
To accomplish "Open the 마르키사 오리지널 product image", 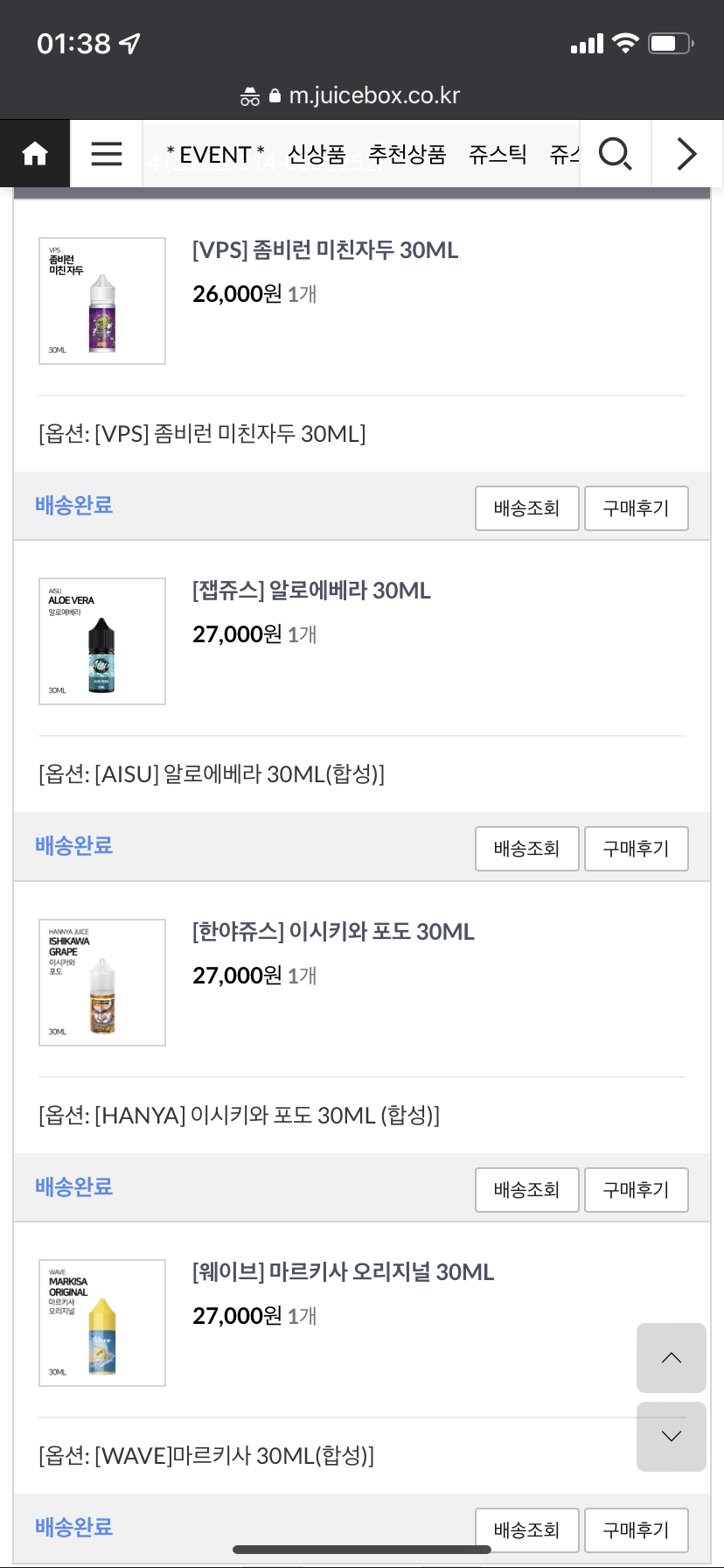I will 102,1323.
